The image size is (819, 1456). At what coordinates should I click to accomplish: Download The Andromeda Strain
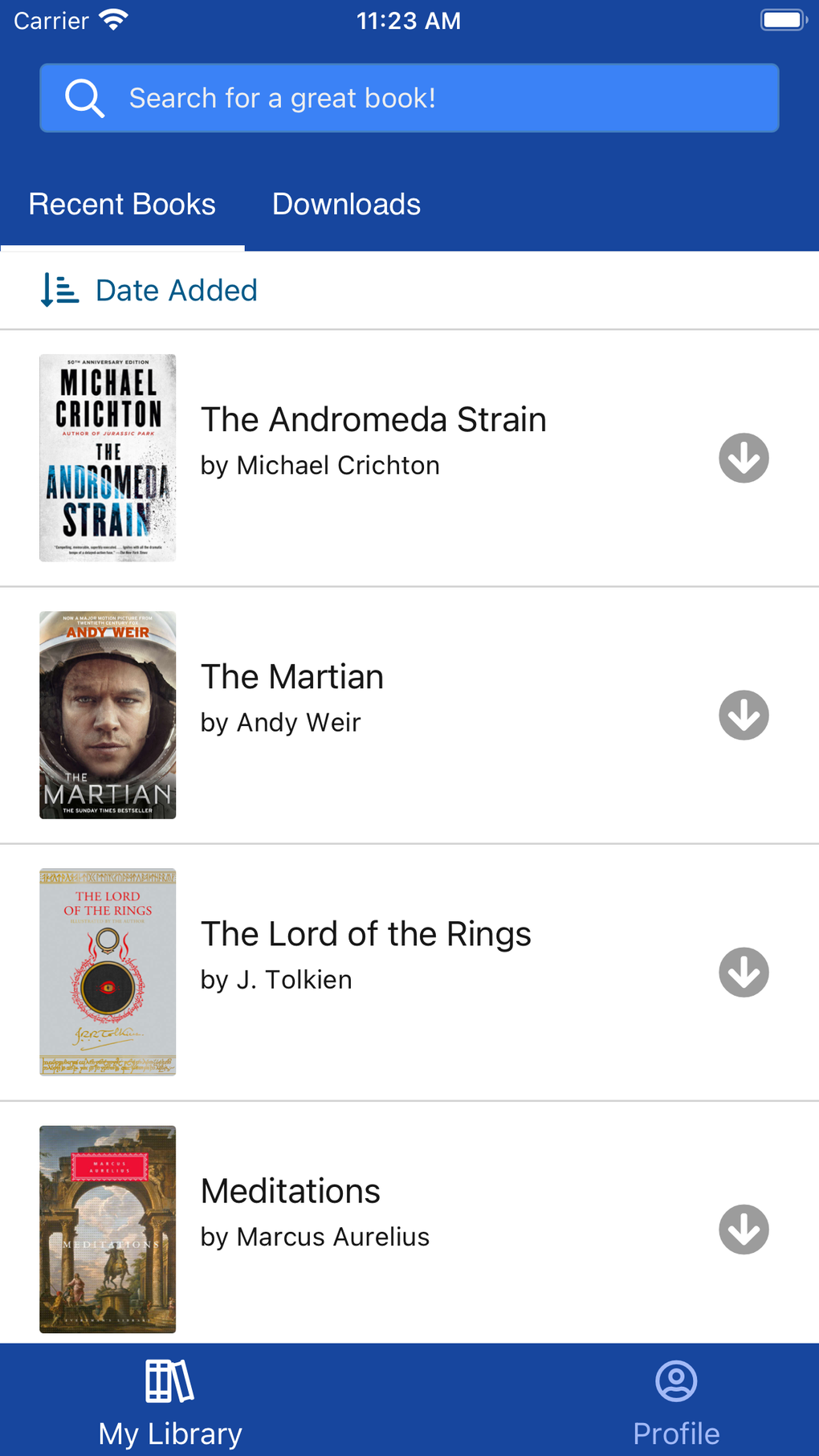point(743,458)
